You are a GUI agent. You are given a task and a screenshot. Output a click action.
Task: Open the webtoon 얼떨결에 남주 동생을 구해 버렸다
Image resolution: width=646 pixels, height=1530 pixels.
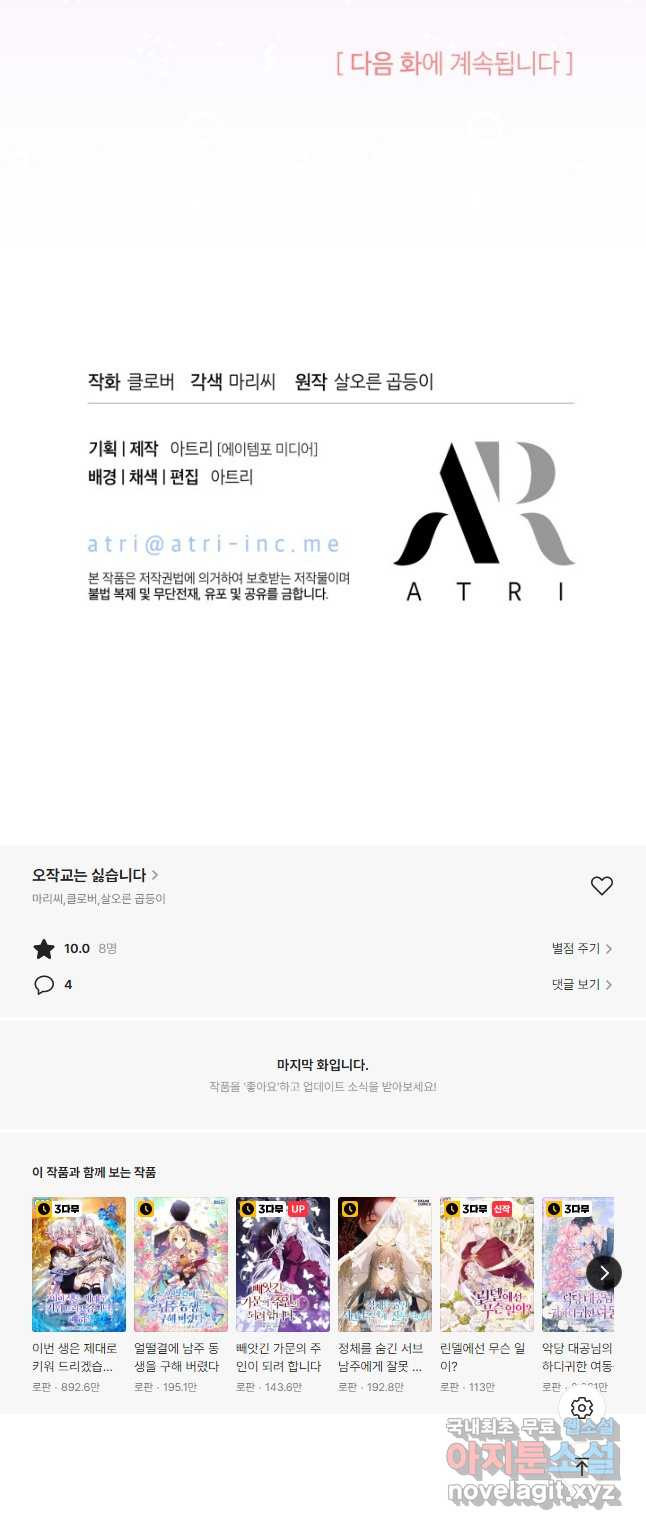(181, 1264)
